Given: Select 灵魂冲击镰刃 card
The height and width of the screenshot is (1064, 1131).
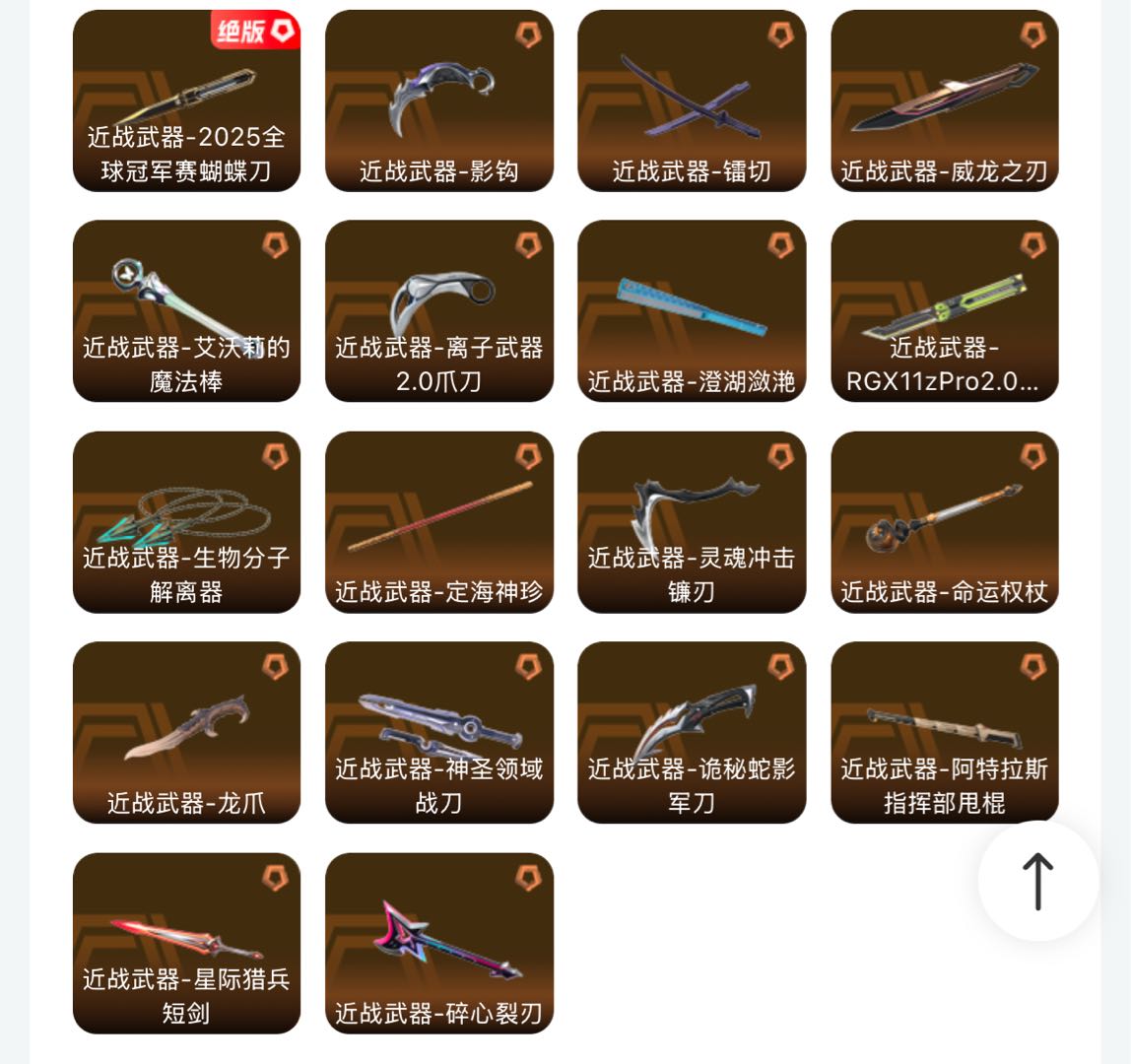Looking at the screenshot, I should [x=692, y=522].
